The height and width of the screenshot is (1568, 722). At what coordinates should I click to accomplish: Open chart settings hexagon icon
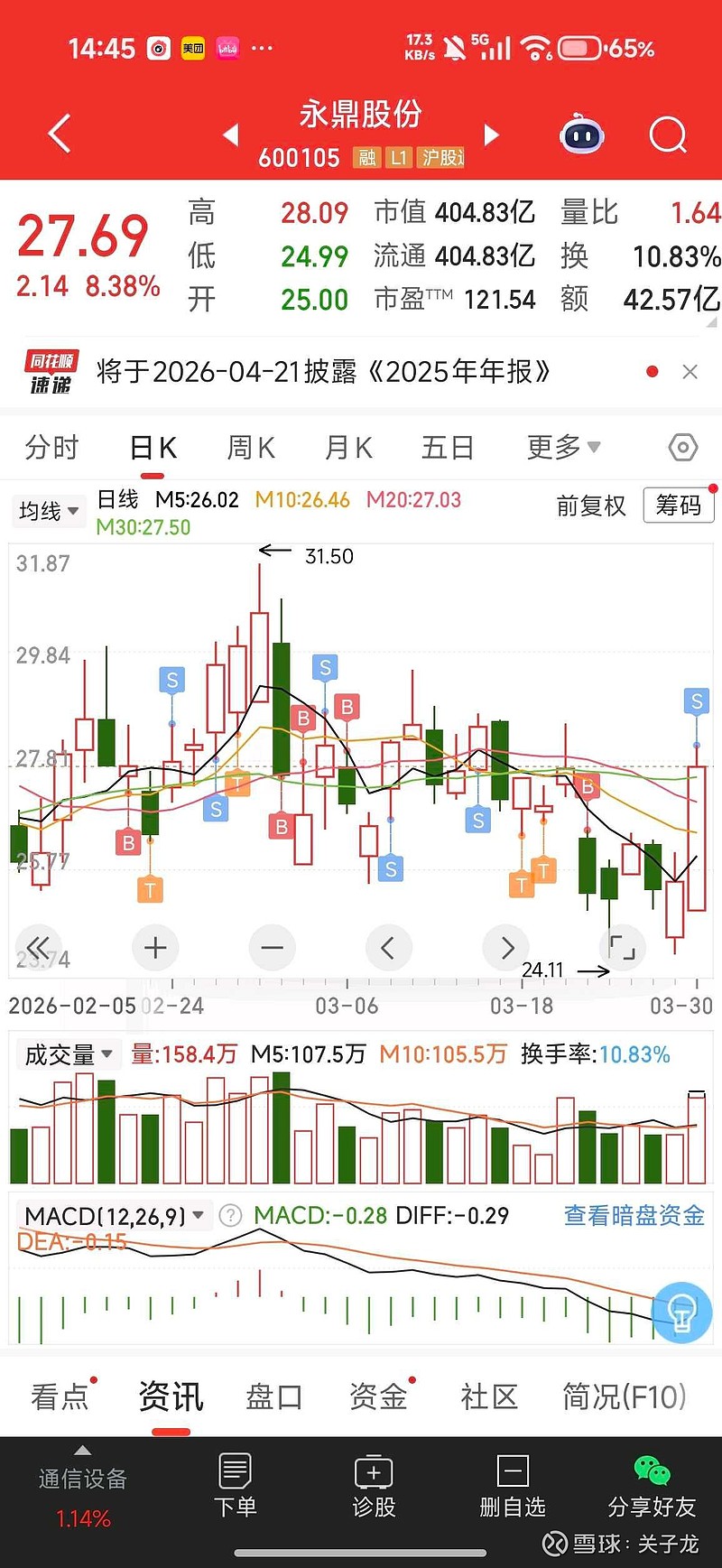[x=683, y=447]
